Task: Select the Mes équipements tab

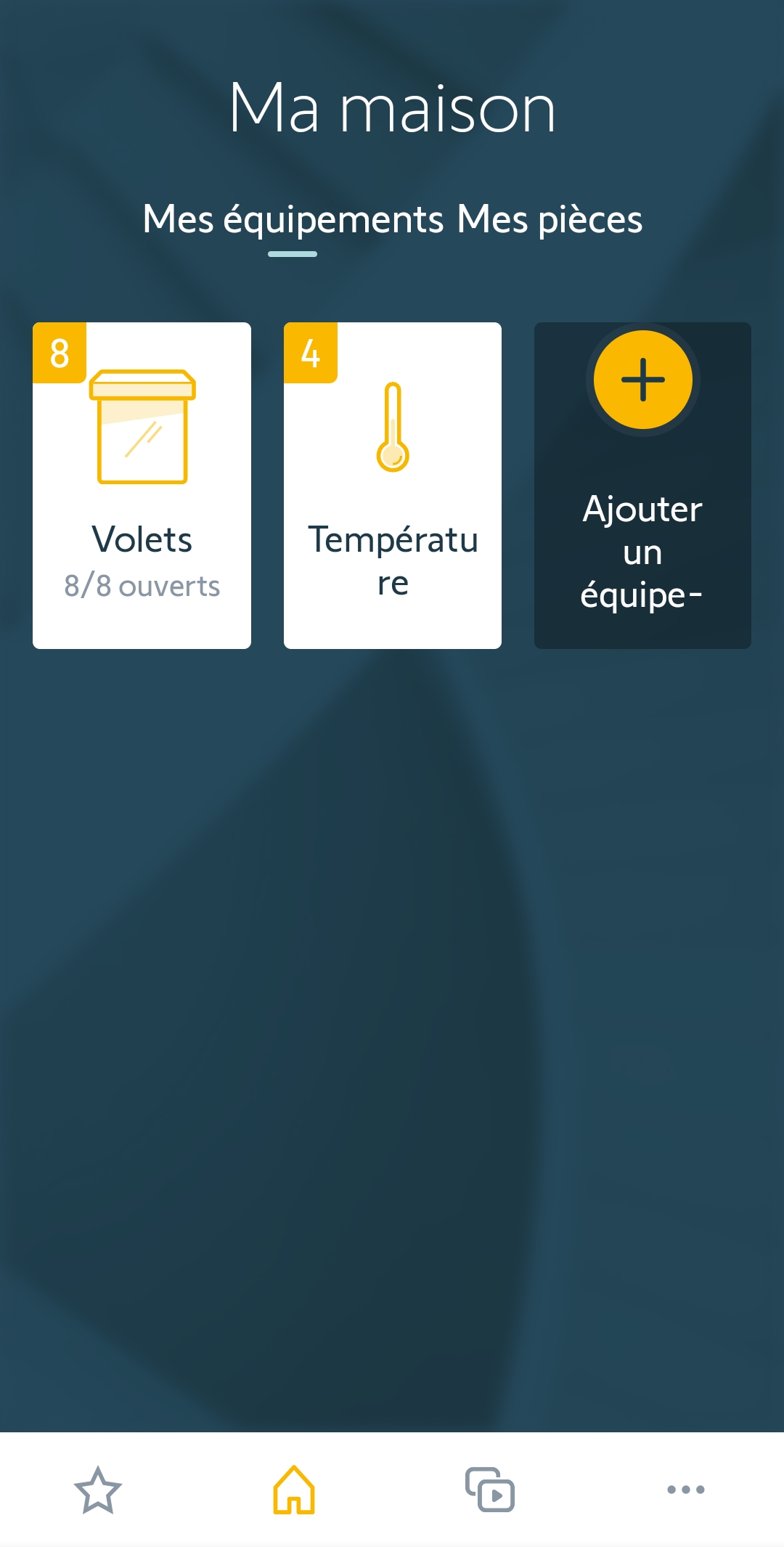Action: 293,219
